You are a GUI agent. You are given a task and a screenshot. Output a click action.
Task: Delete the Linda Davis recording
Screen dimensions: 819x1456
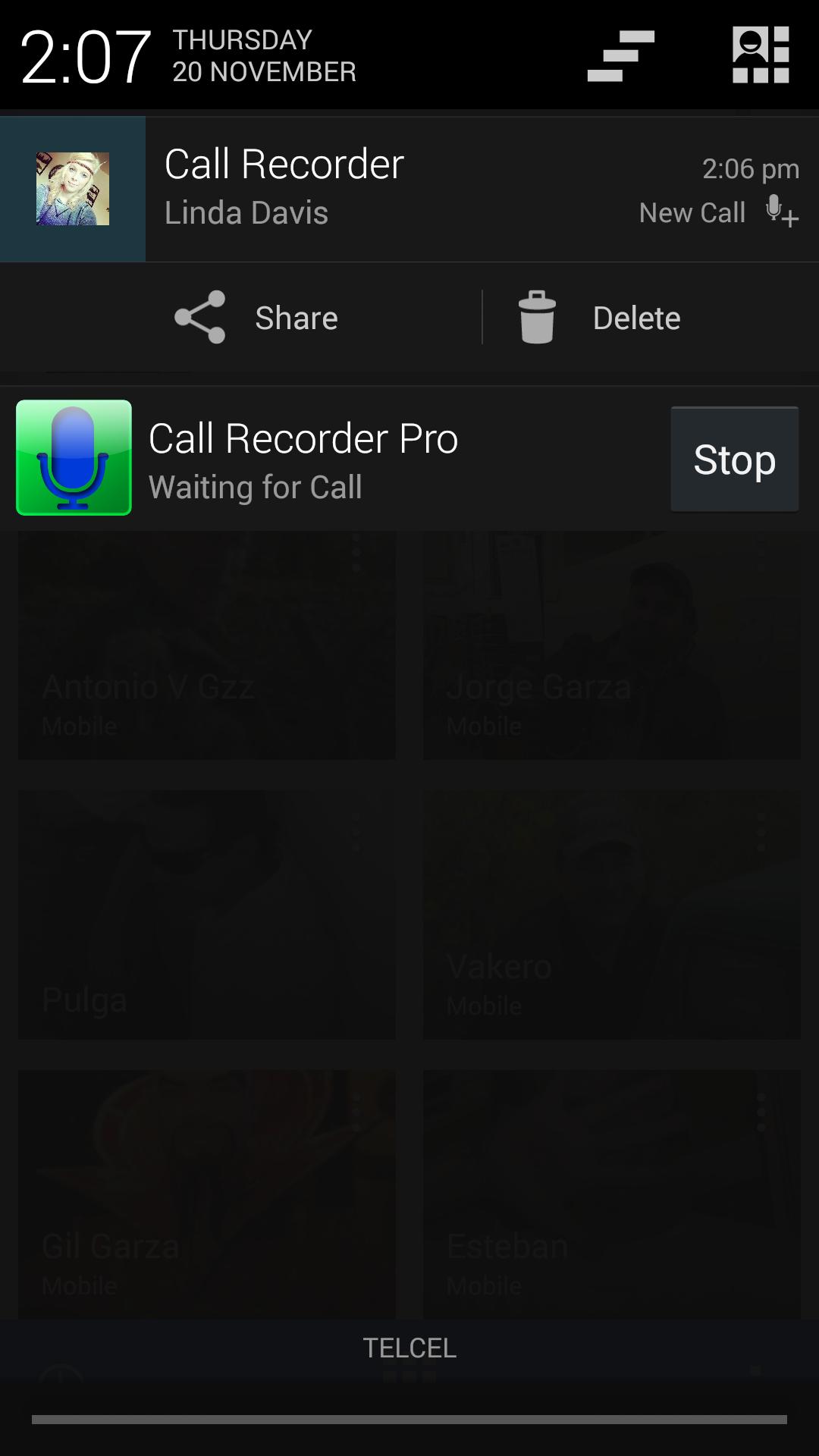click(599, 318)
